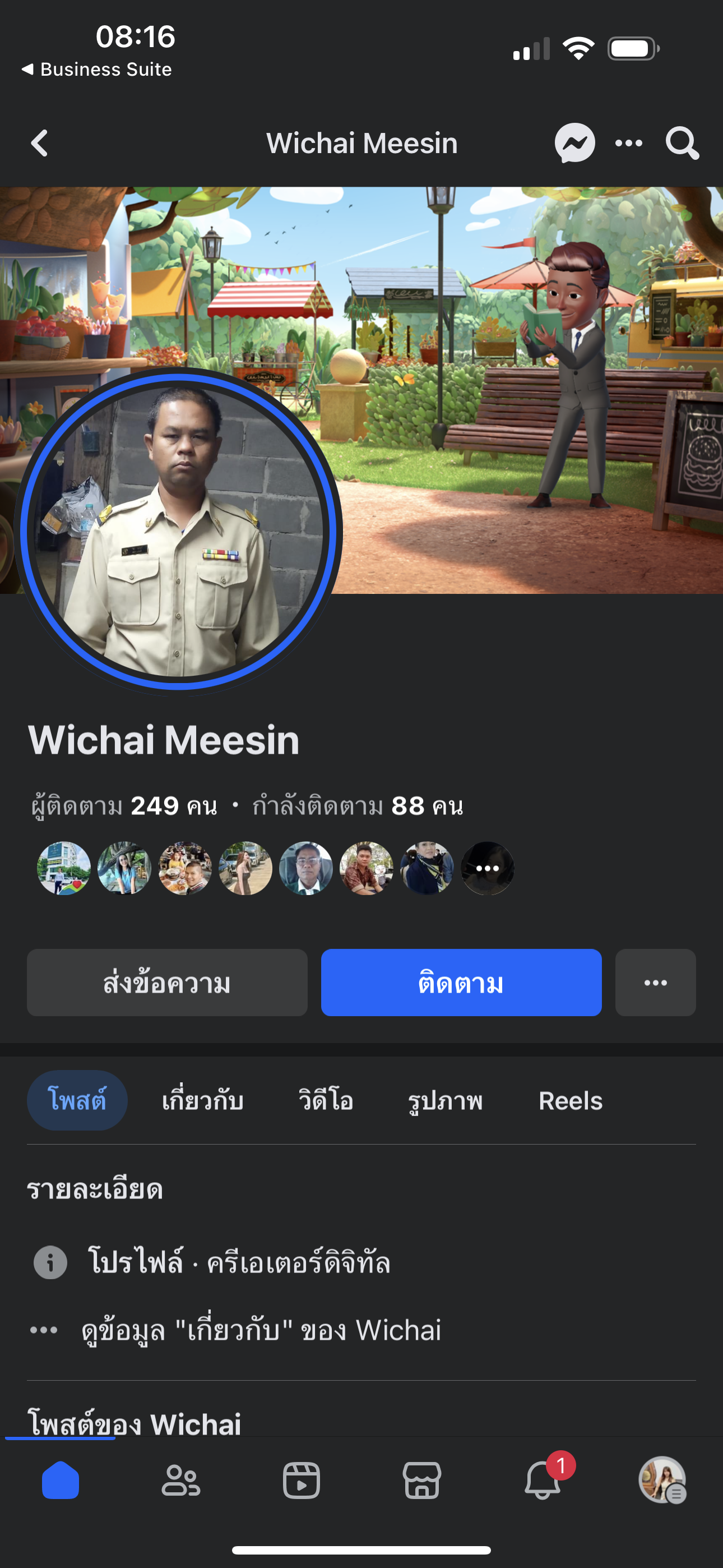
Task: Follow Wichai with the ติดตาม button
Action: click(x=461, y=983)
